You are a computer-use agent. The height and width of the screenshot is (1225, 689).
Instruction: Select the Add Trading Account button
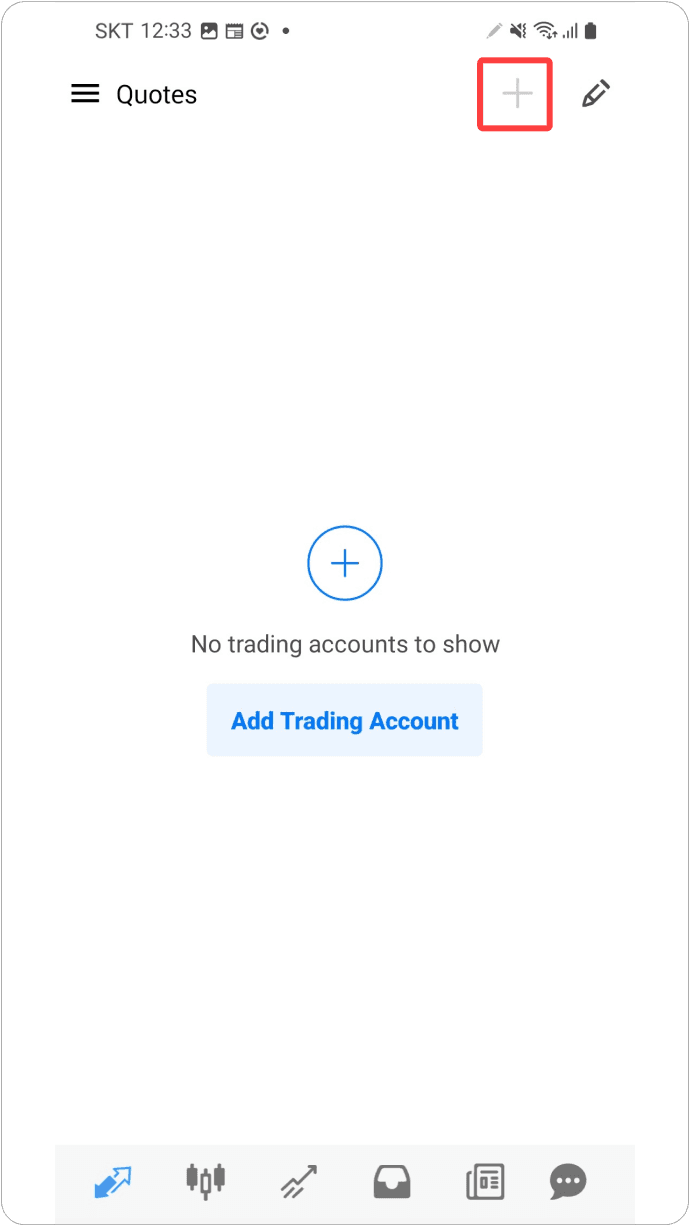click(x=345, y=720)
